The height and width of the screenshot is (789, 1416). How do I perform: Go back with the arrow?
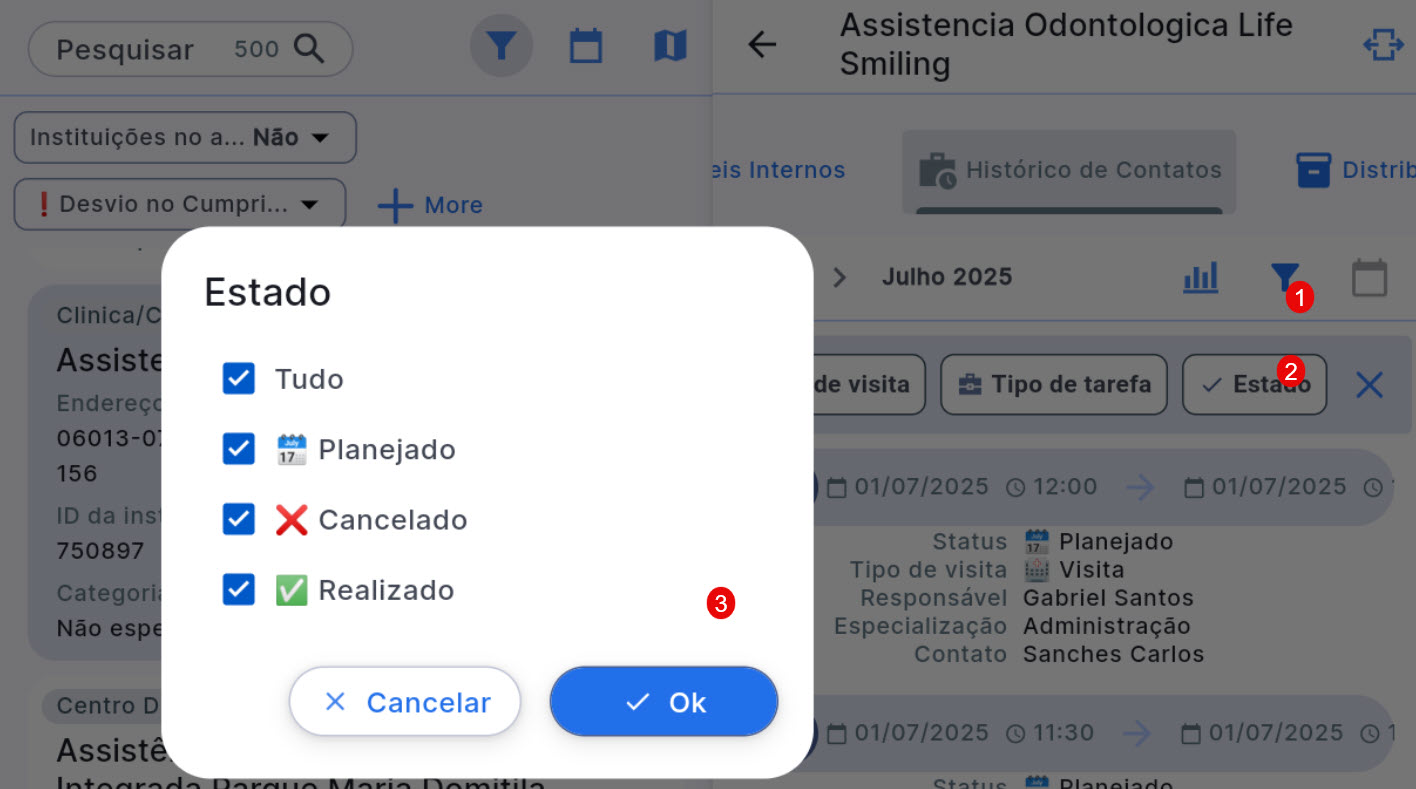tap(762, 45)
